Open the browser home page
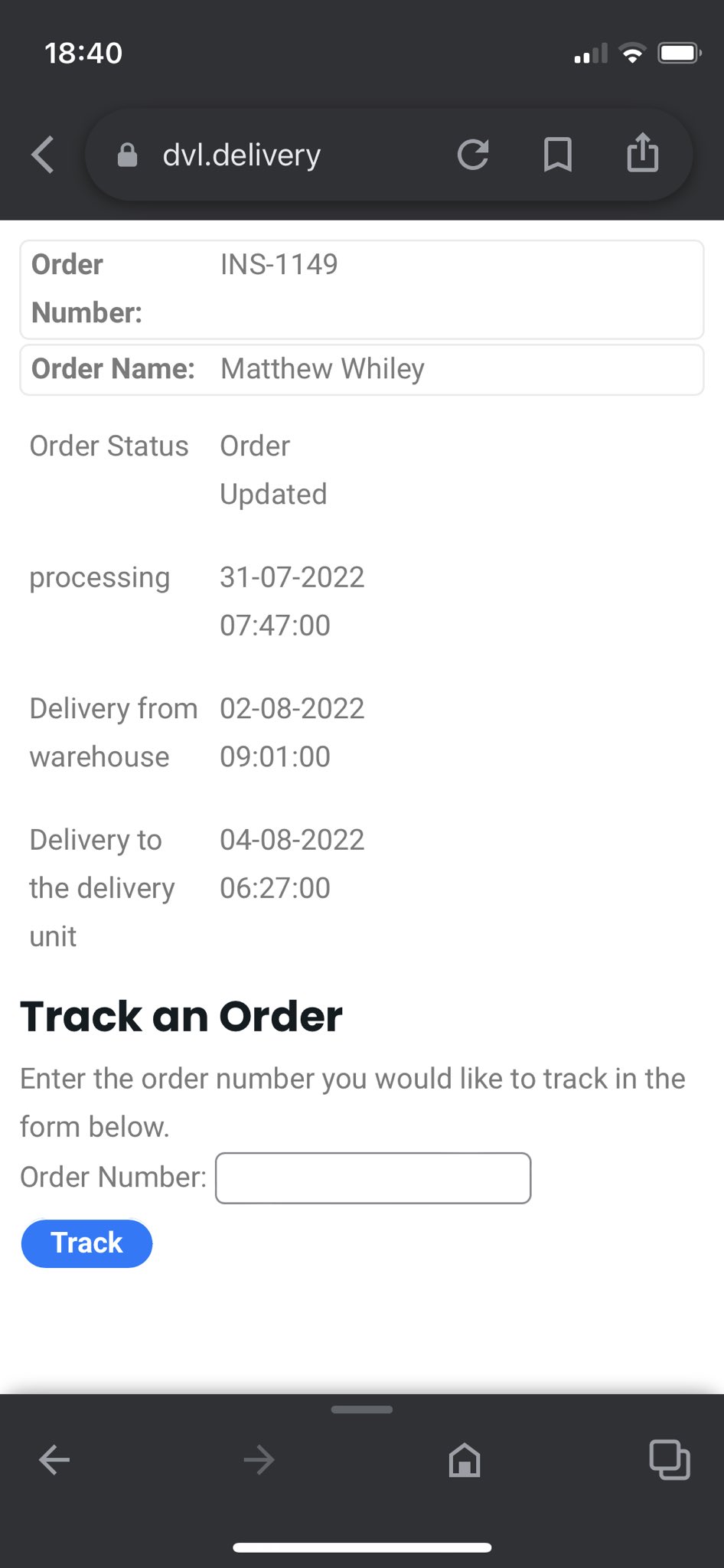The width and height of the screenshot is (724, 1568). [x=465, y=1460]
